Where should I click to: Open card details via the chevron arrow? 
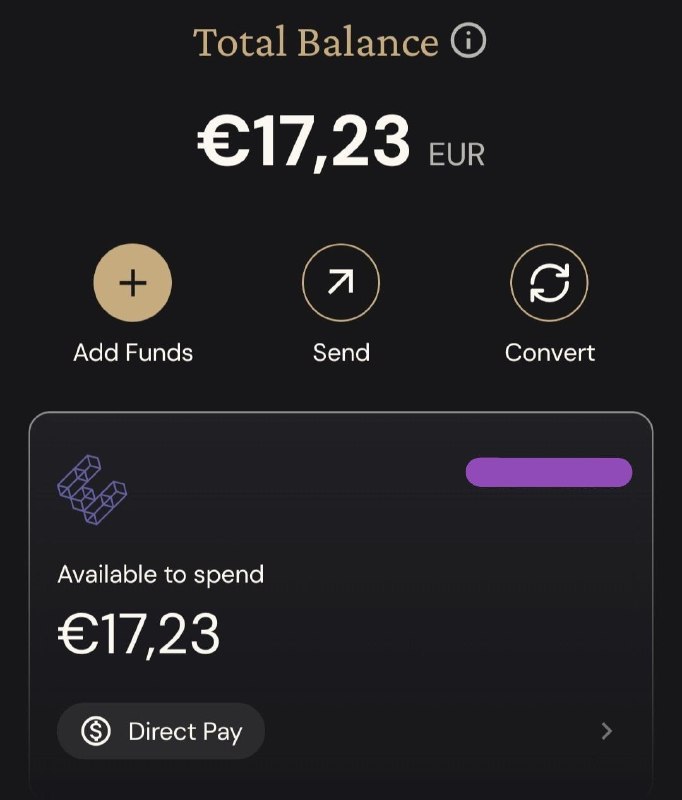click(607, 731)
